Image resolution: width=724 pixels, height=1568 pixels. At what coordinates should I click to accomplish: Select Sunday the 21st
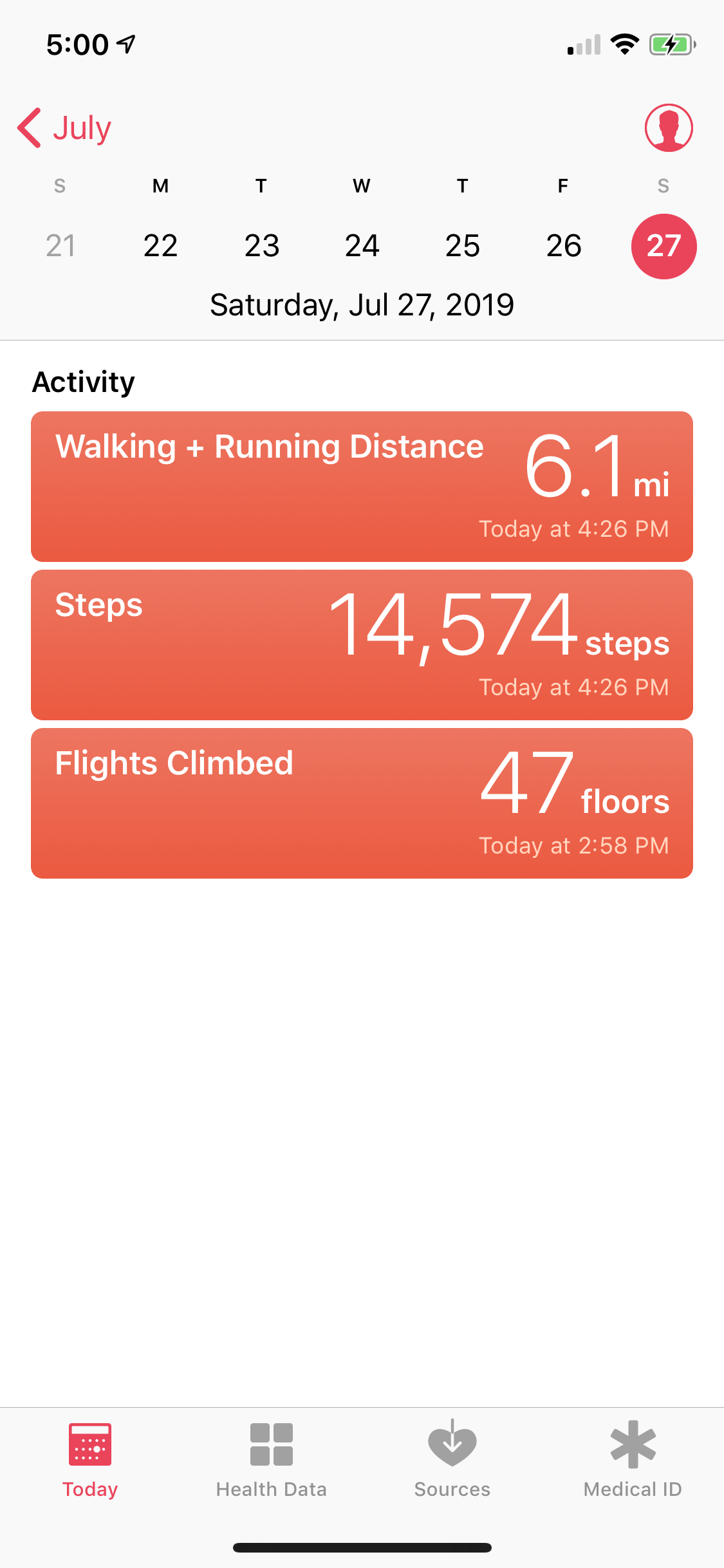[60, 246]
